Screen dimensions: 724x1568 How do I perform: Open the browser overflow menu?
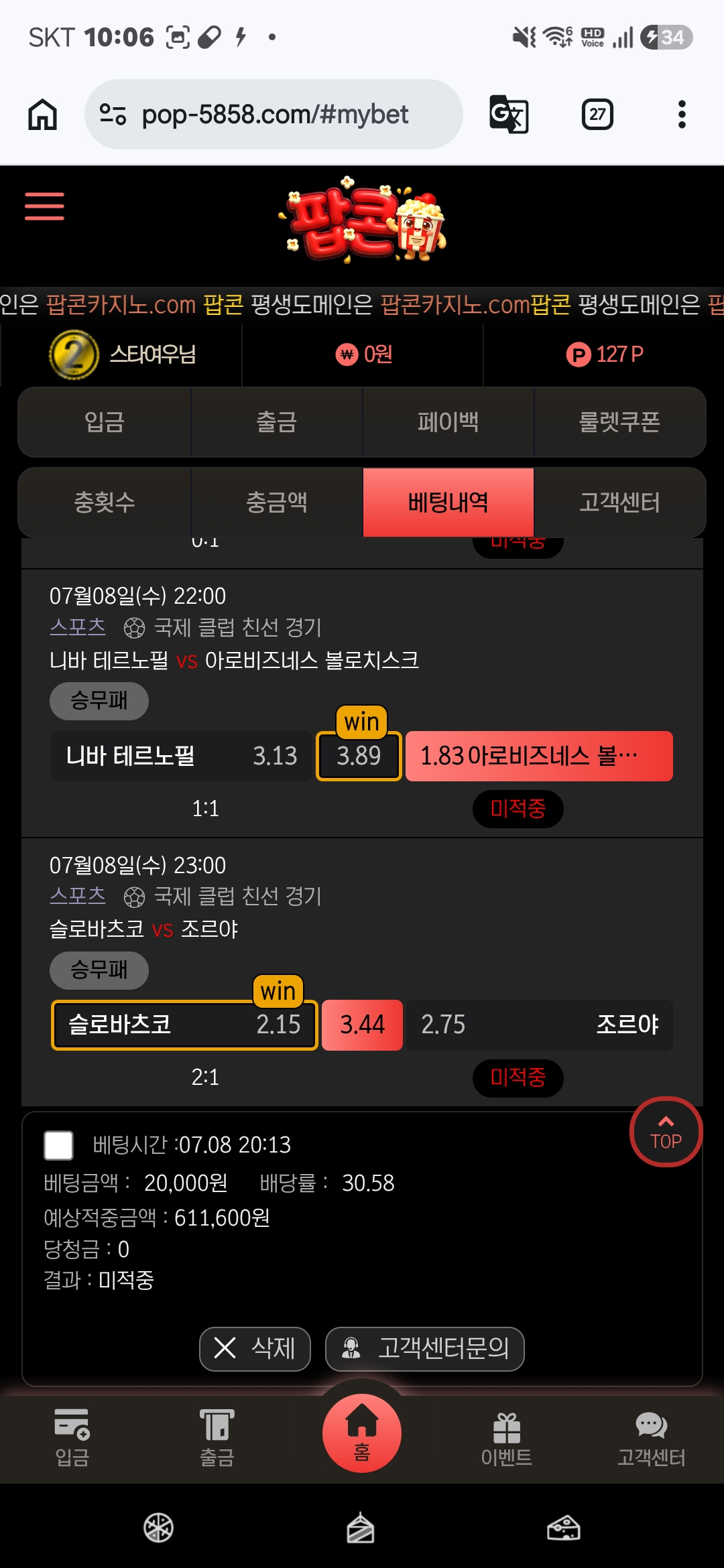[682, 115]
